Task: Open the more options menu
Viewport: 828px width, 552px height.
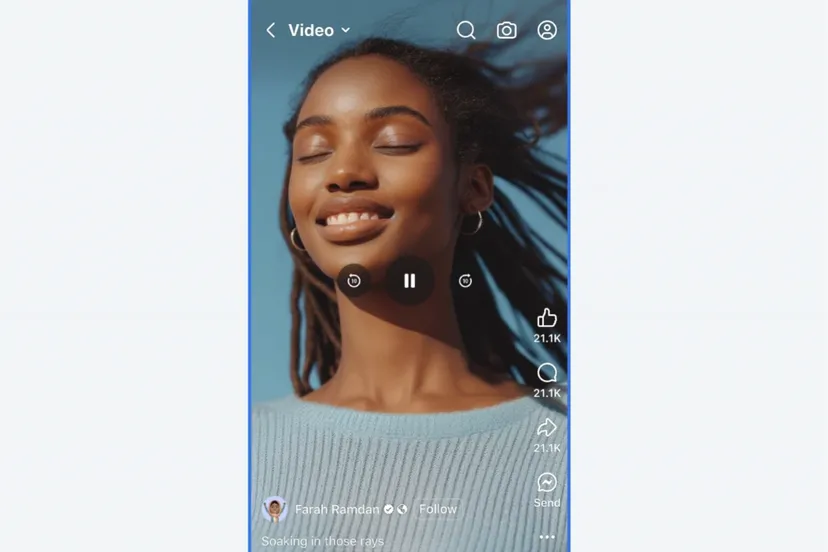Action: pos(547,537)
